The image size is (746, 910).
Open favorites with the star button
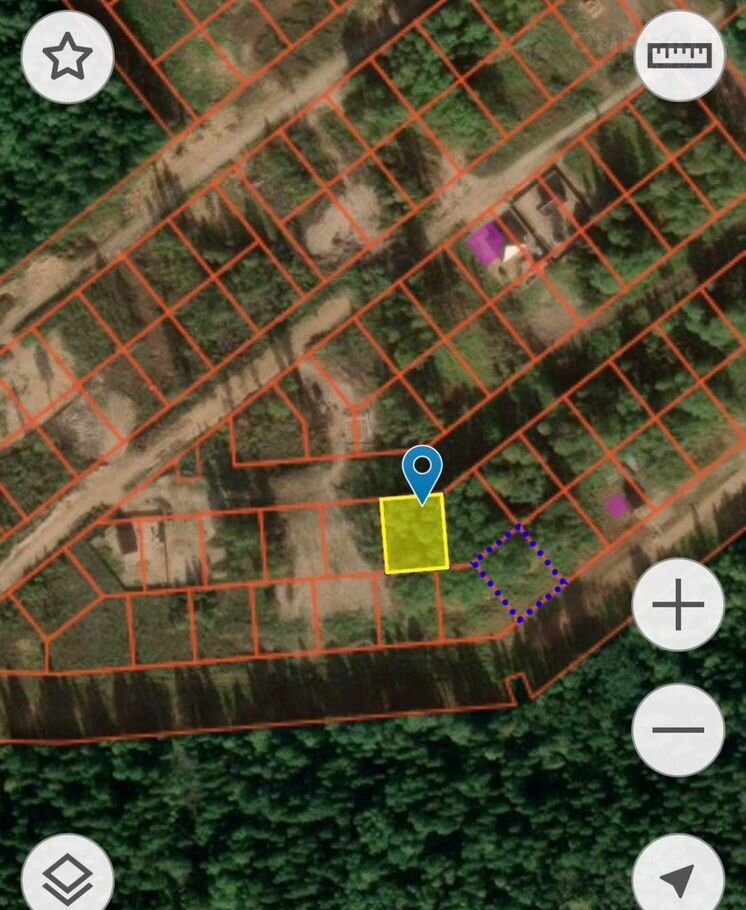coord(67,57)
